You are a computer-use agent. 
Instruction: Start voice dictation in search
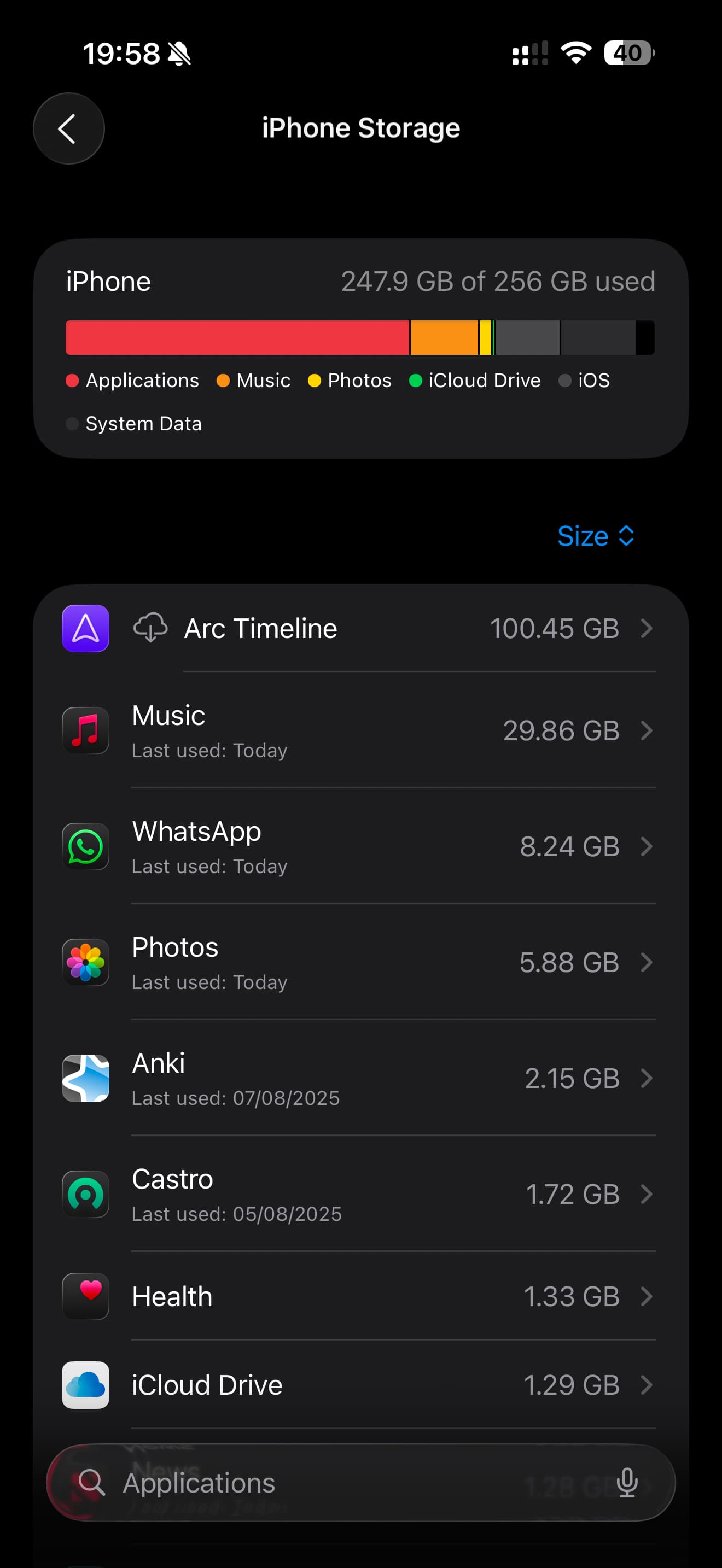click(627, 1483)
